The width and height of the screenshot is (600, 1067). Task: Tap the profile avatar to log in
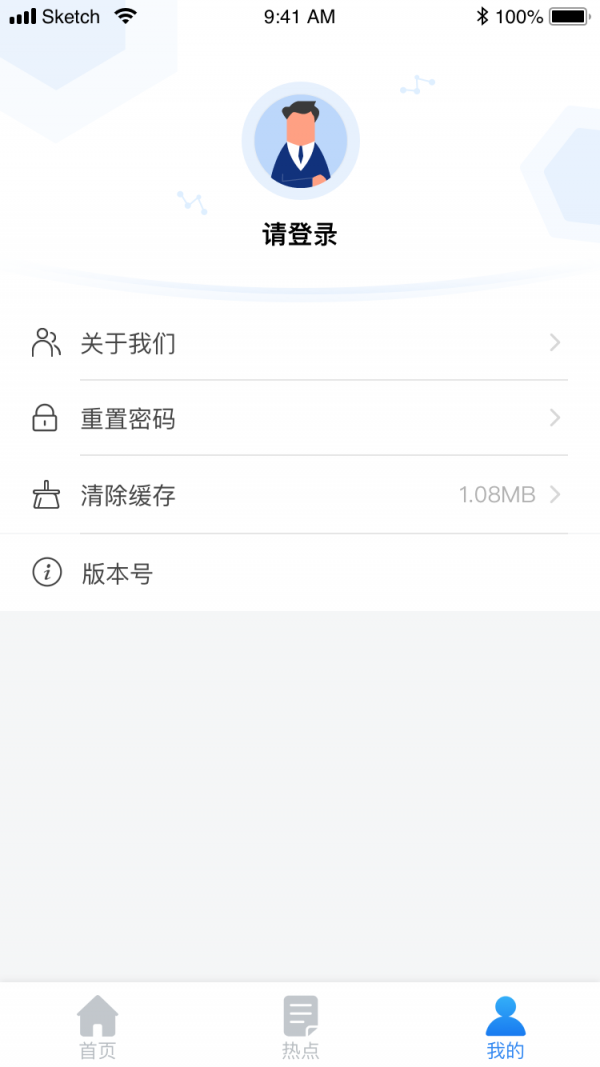point(300,142)
